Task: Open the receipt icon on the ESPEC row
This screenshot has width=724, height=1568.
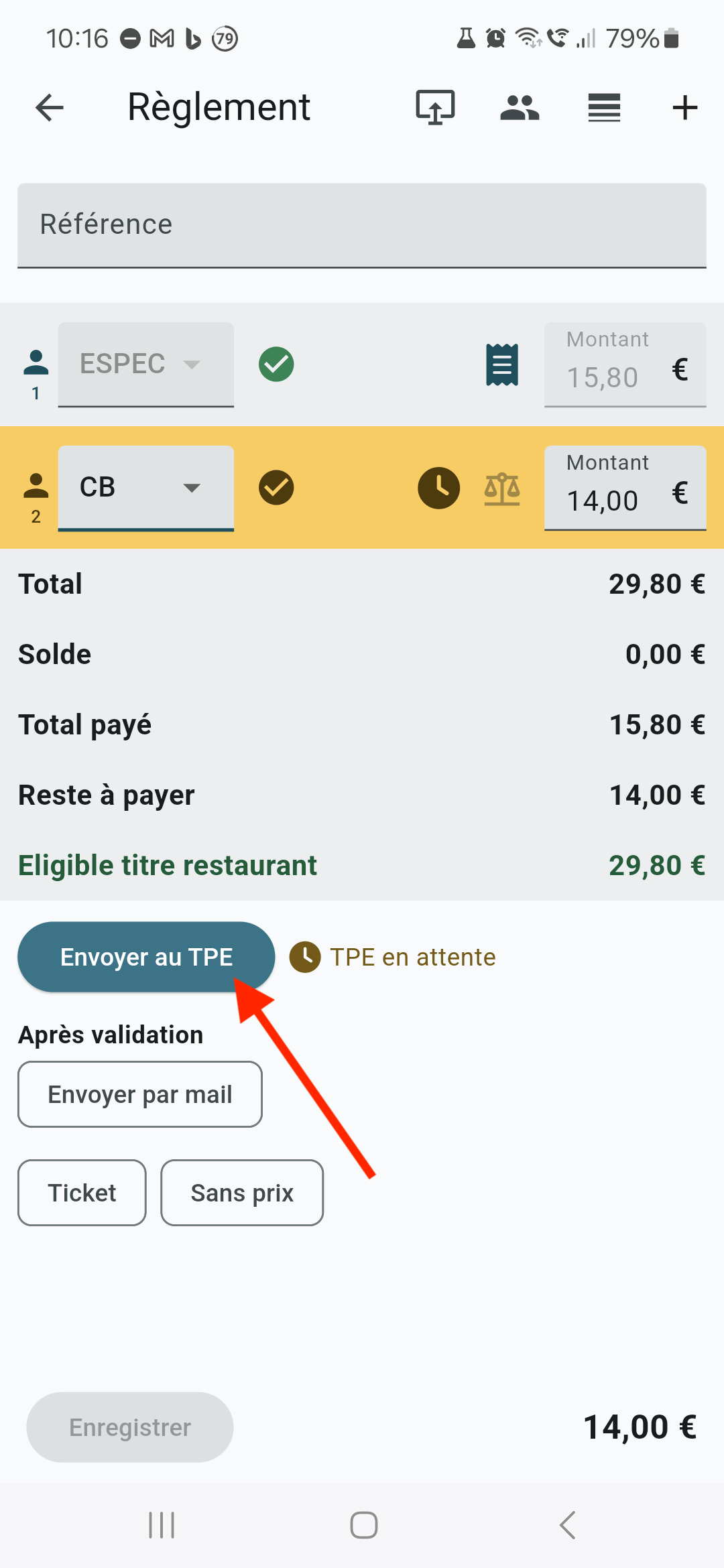Action: tap(502, 365)
